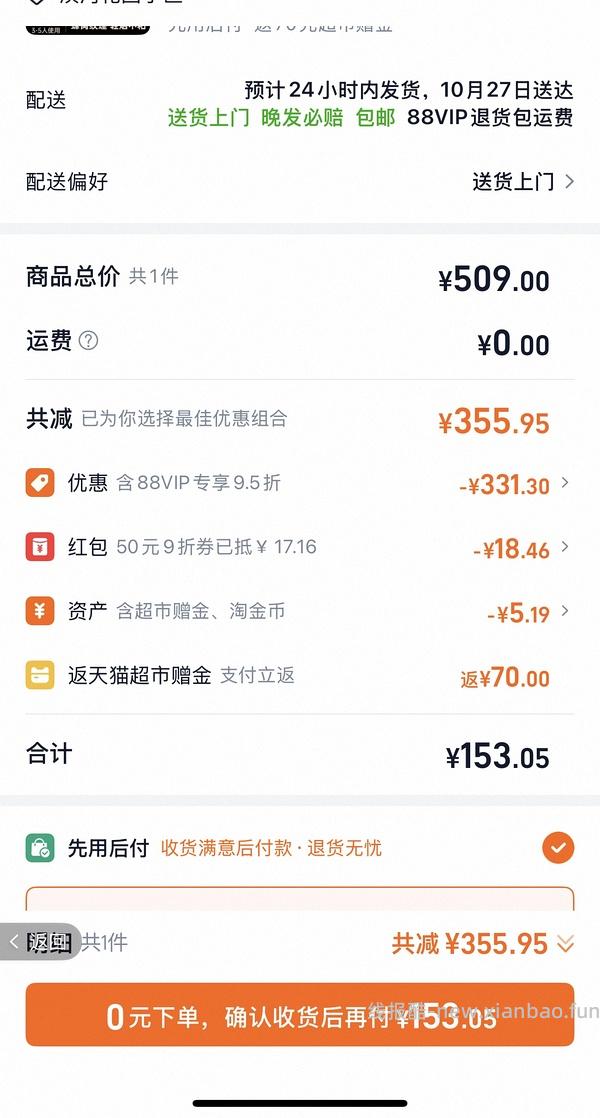Go back using the 返回 button
Image resolution: width=600 pixels, height=1118 pixels.
(x=40, y=942)
